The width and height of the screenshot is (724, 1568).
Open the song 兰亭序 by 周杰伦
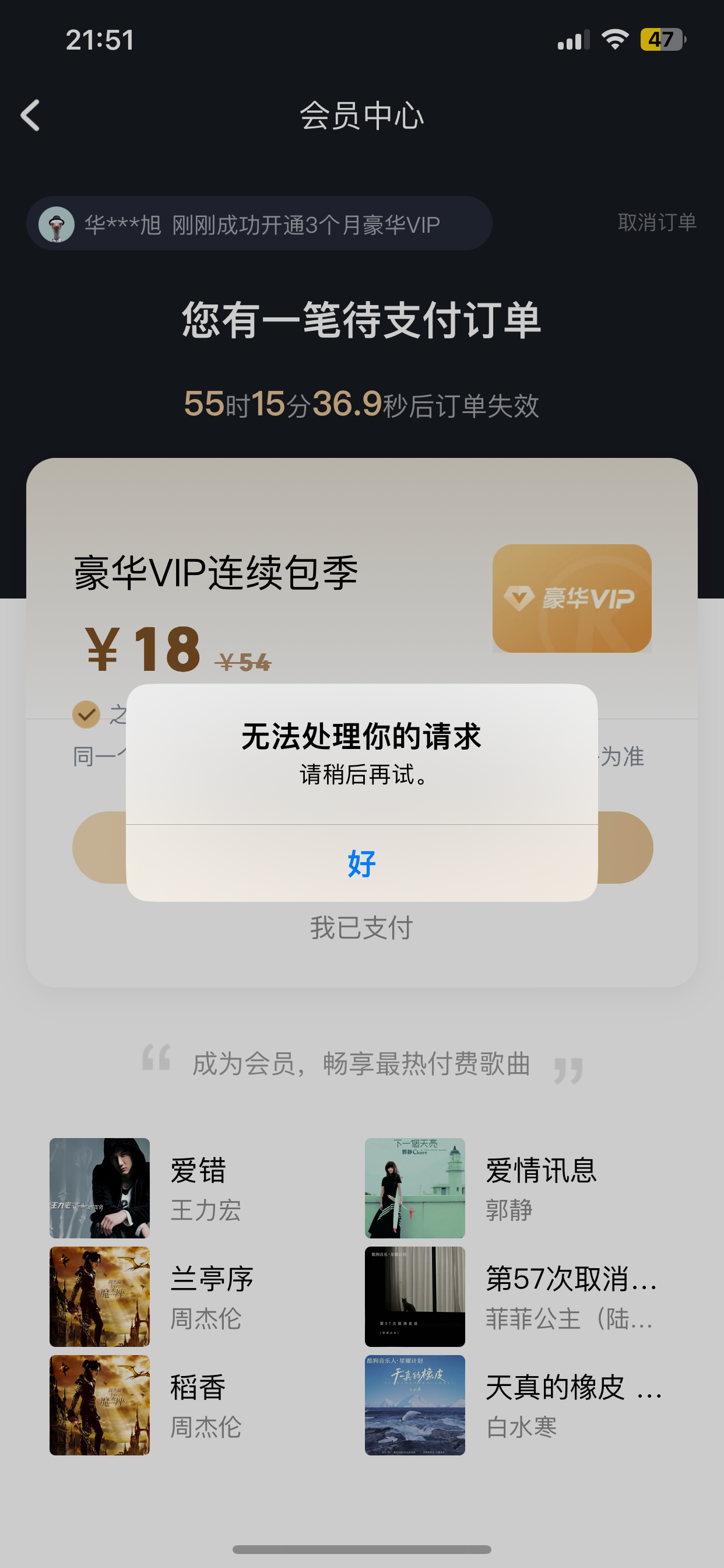(211, 1296)
